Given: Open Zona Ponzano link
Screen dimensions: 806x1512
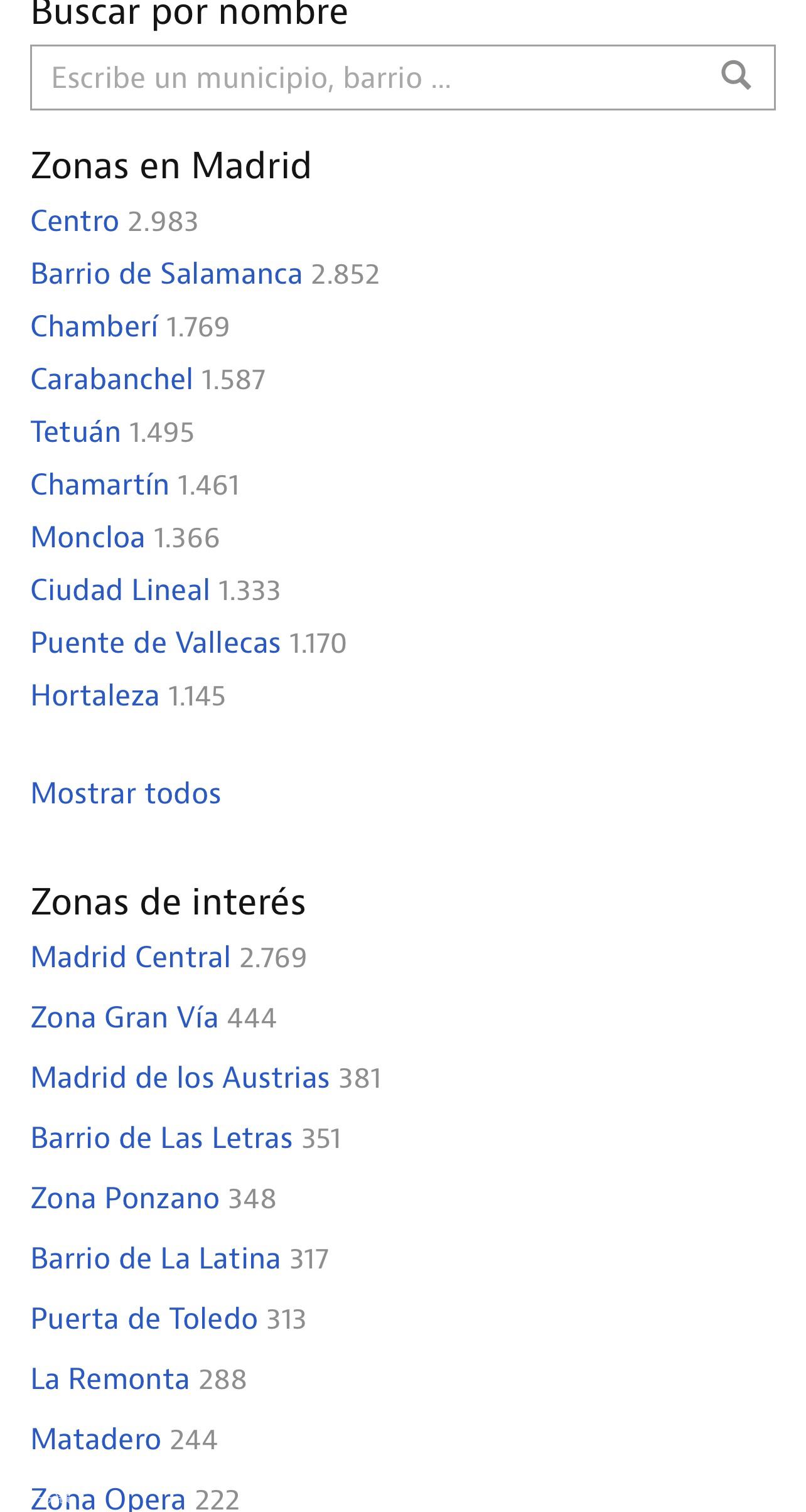Looking at the screenshot, I should 125,1199.
